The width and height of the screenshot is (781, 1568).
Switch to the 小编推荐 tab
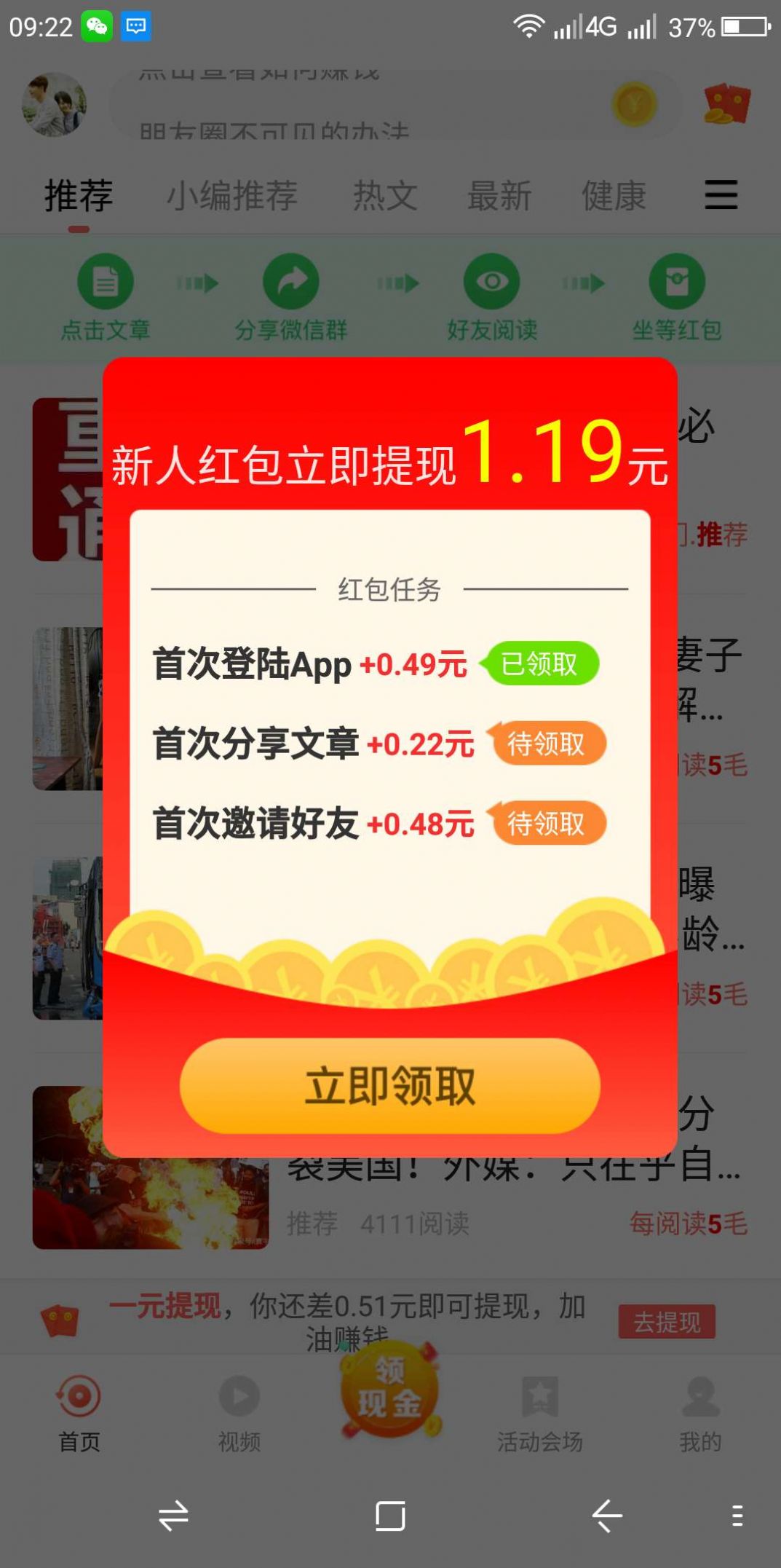(x=232, y=195)
